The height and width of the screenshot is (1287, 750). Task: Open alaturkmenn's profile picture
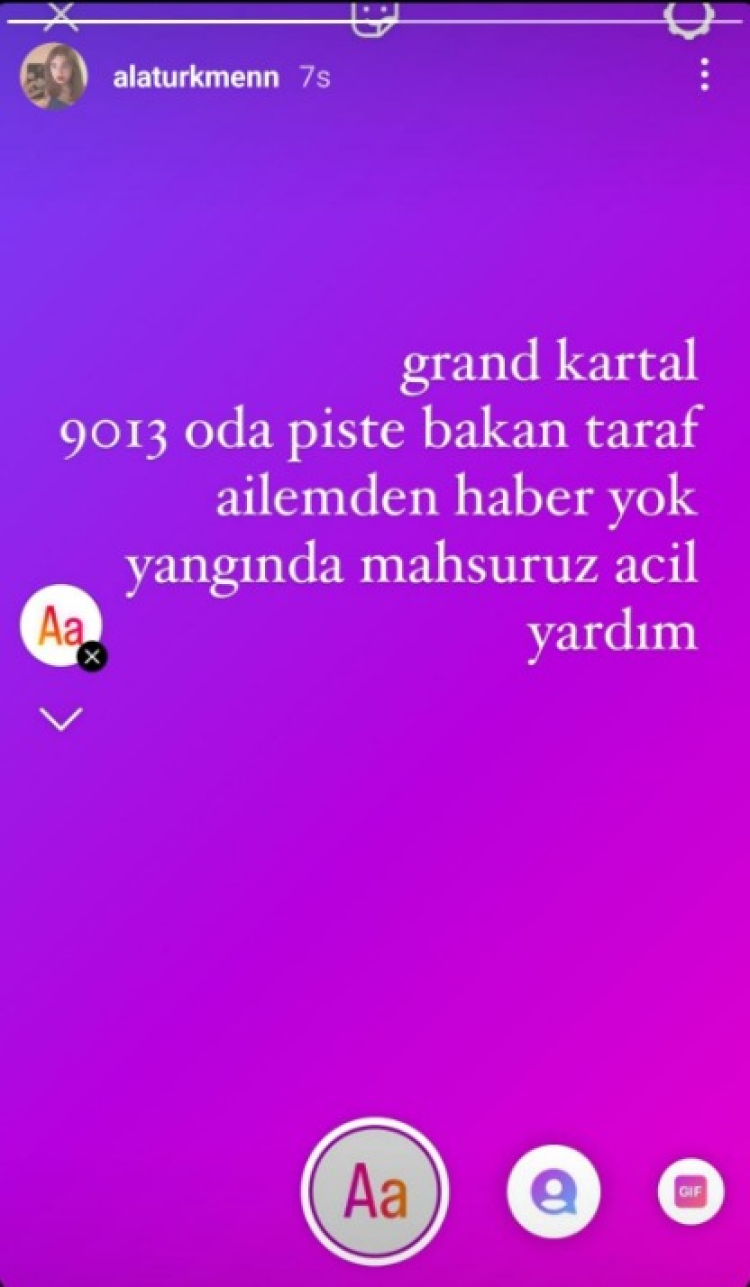tap(54, 77)
